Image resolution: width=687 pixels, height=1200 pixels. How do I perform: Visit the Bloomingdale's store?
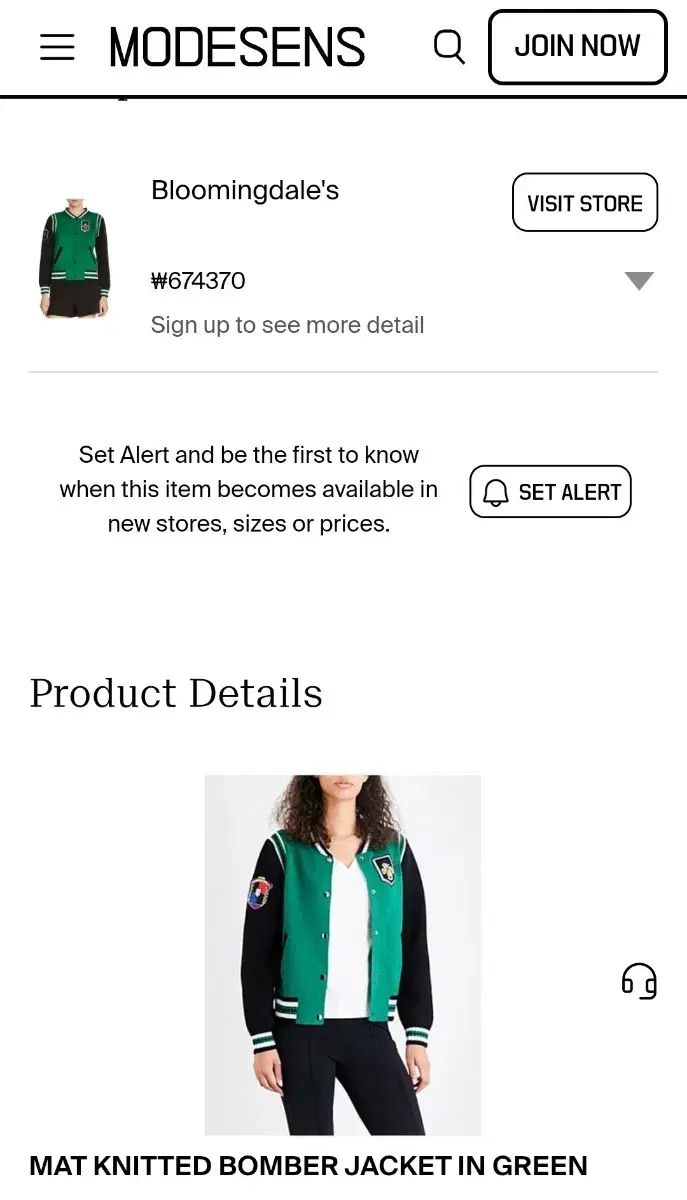pos(585,203)
